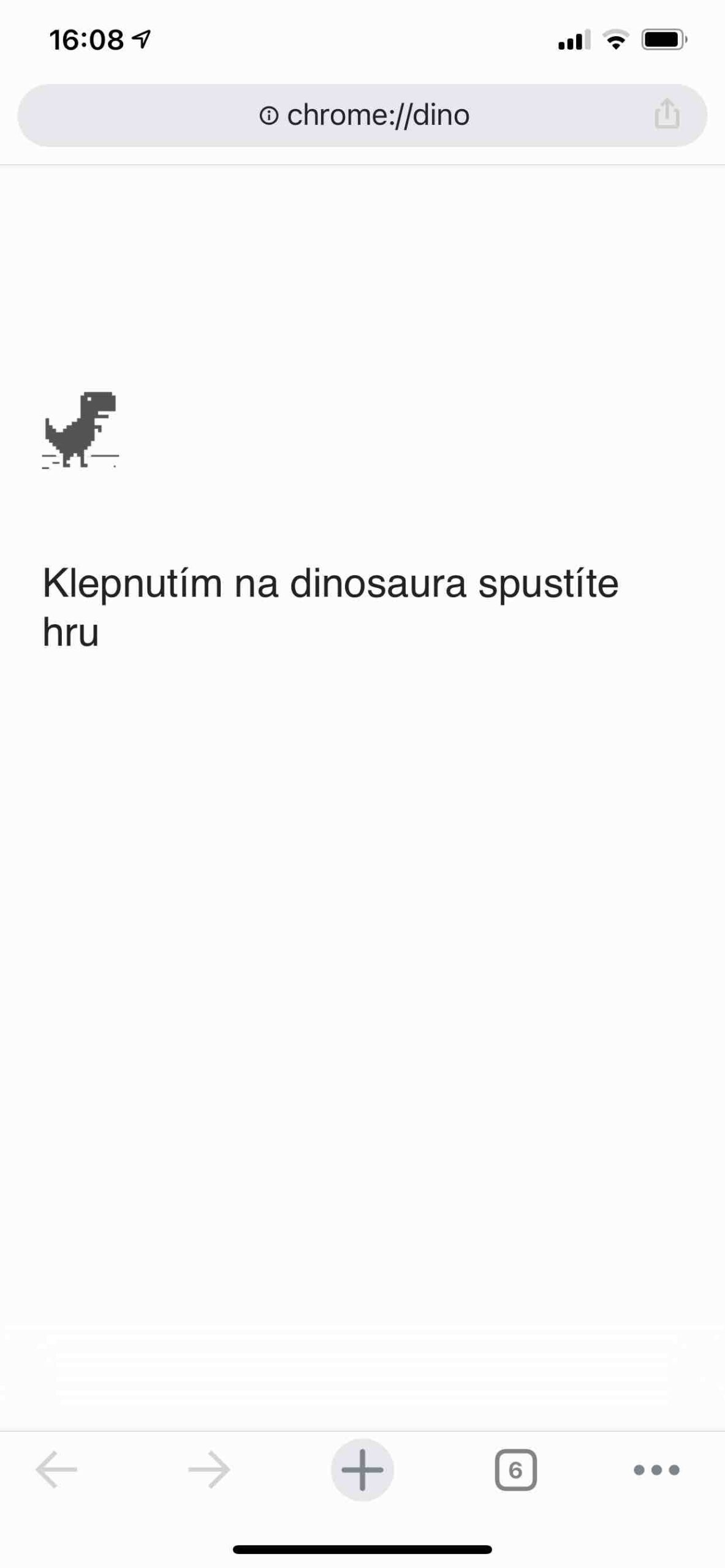Share the page from the address bar

click(667, 114)
